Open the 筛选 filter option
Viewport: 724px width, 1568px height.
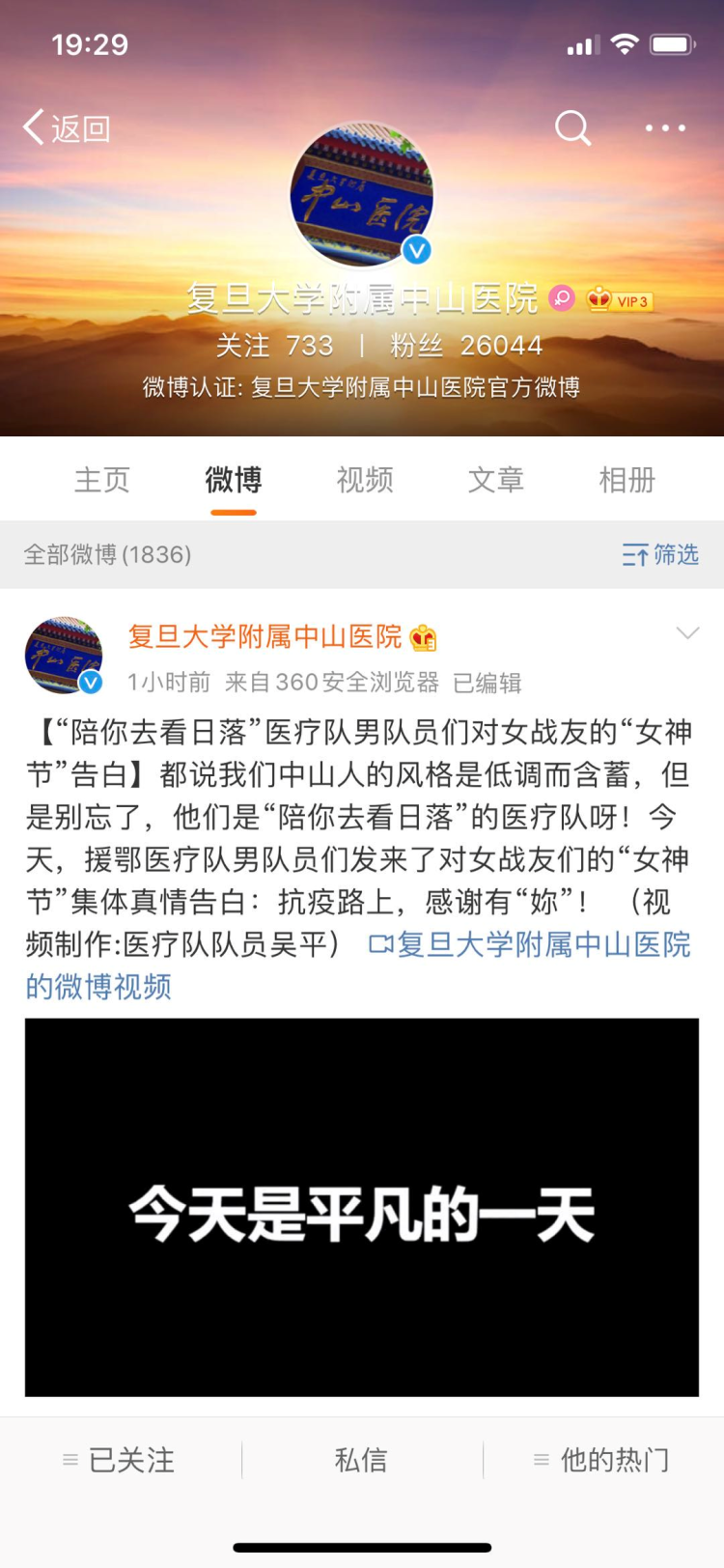[661, 554]
